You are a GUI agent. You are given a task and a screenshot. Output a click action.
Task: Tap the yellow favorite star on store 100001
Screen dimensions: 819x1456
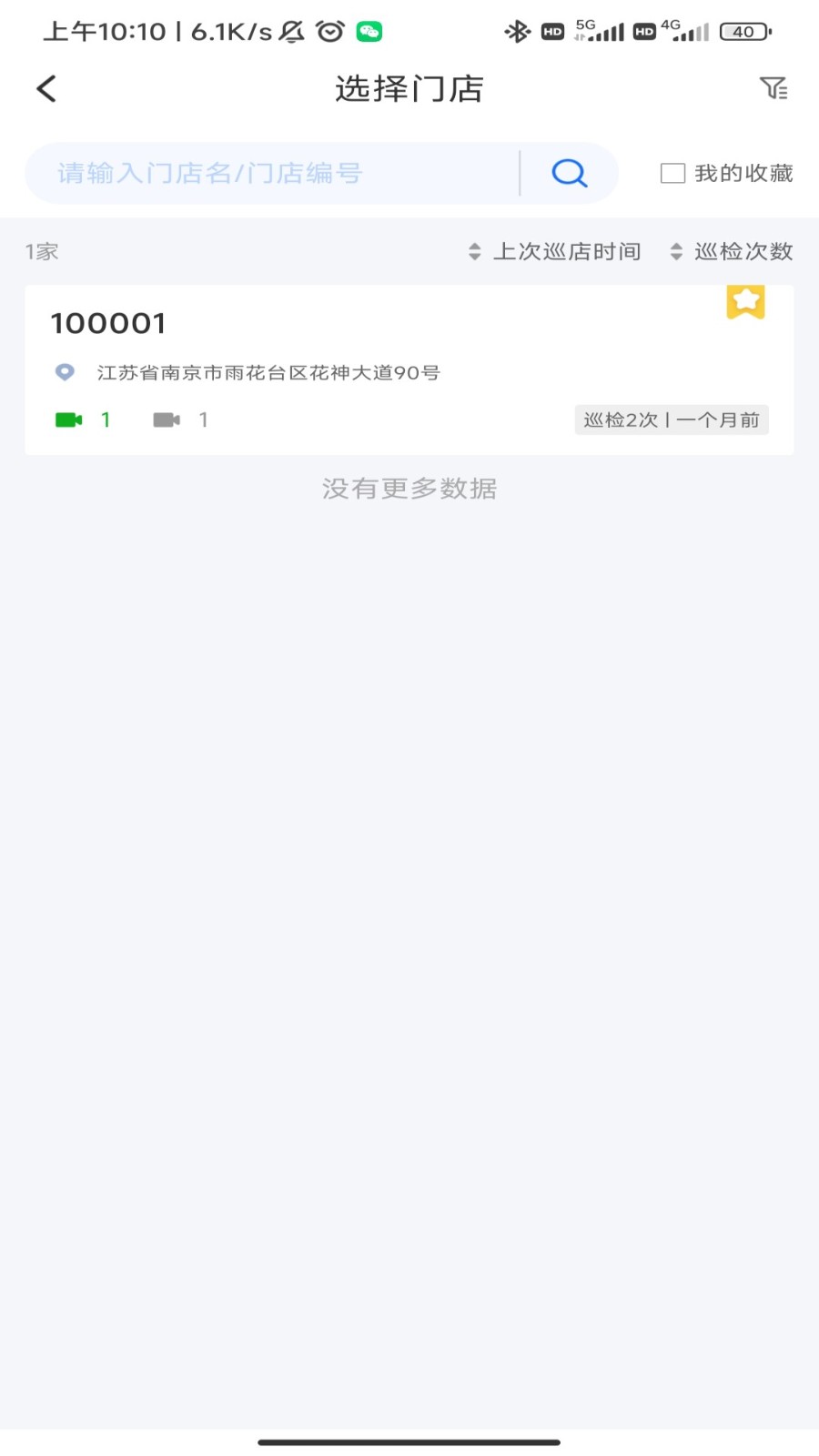(x=746, y=302)
